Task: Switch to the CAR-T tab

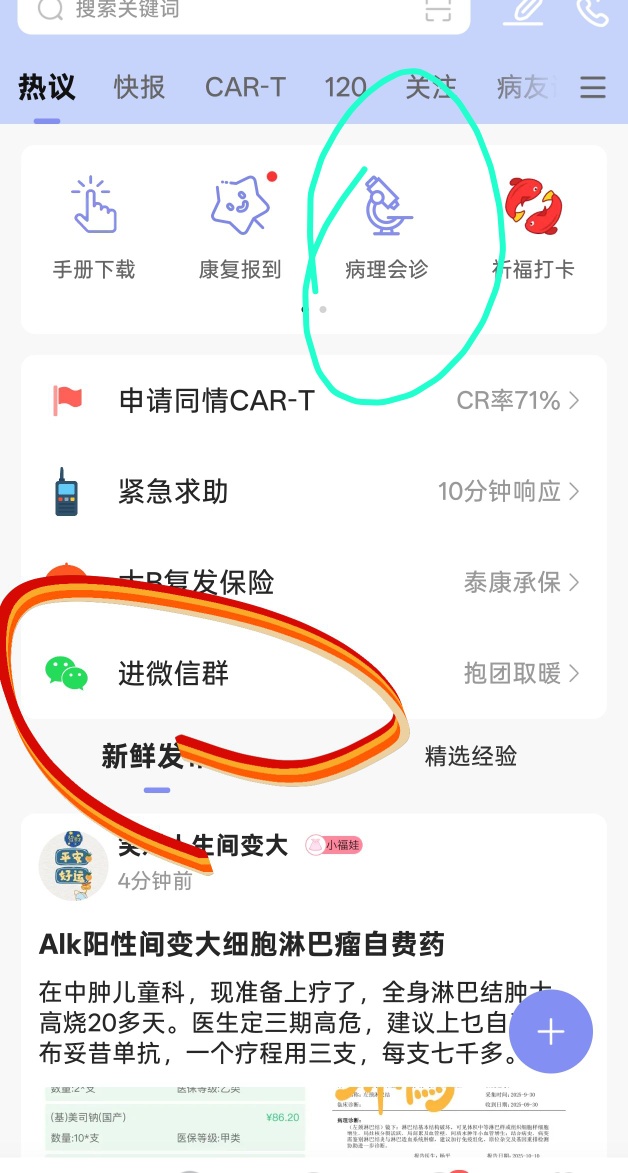Action: 245,88
